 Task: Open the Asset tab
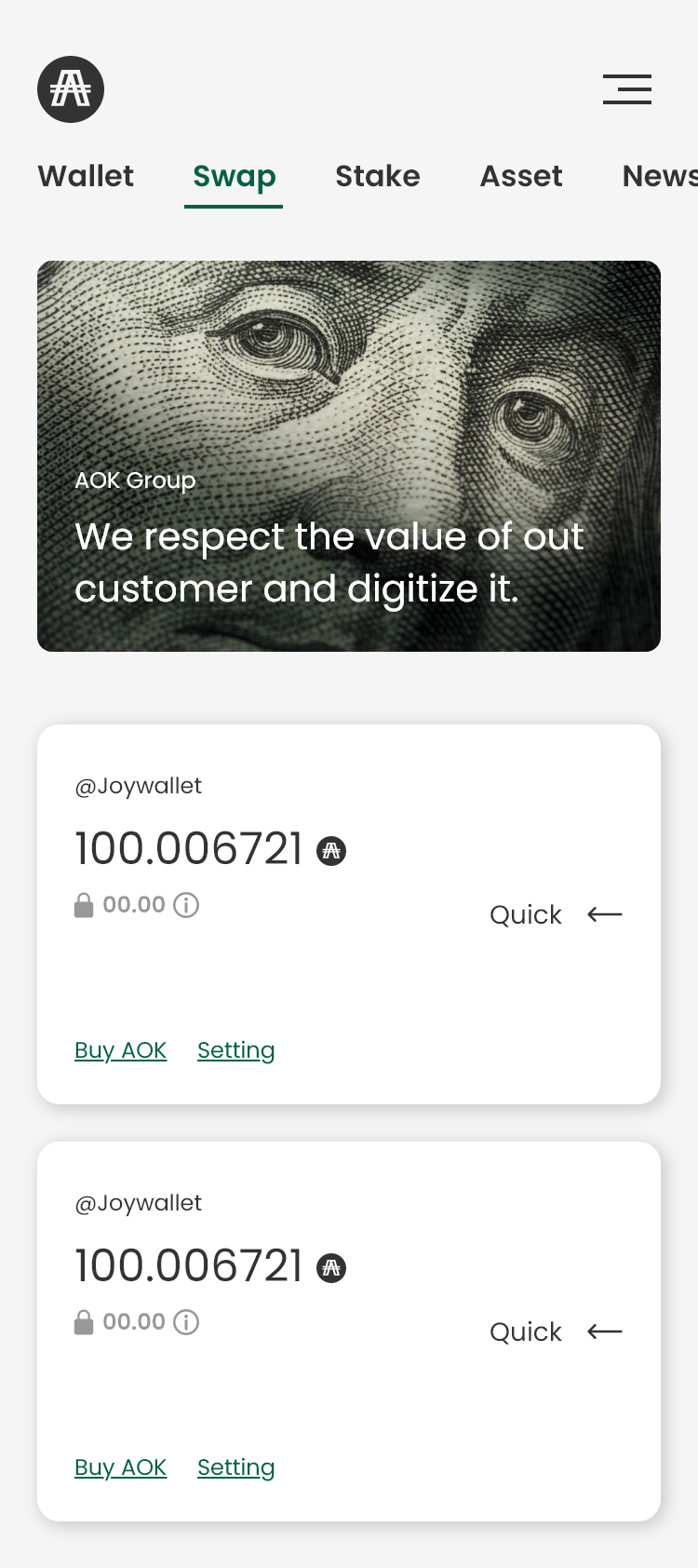(x=521, y=176)
